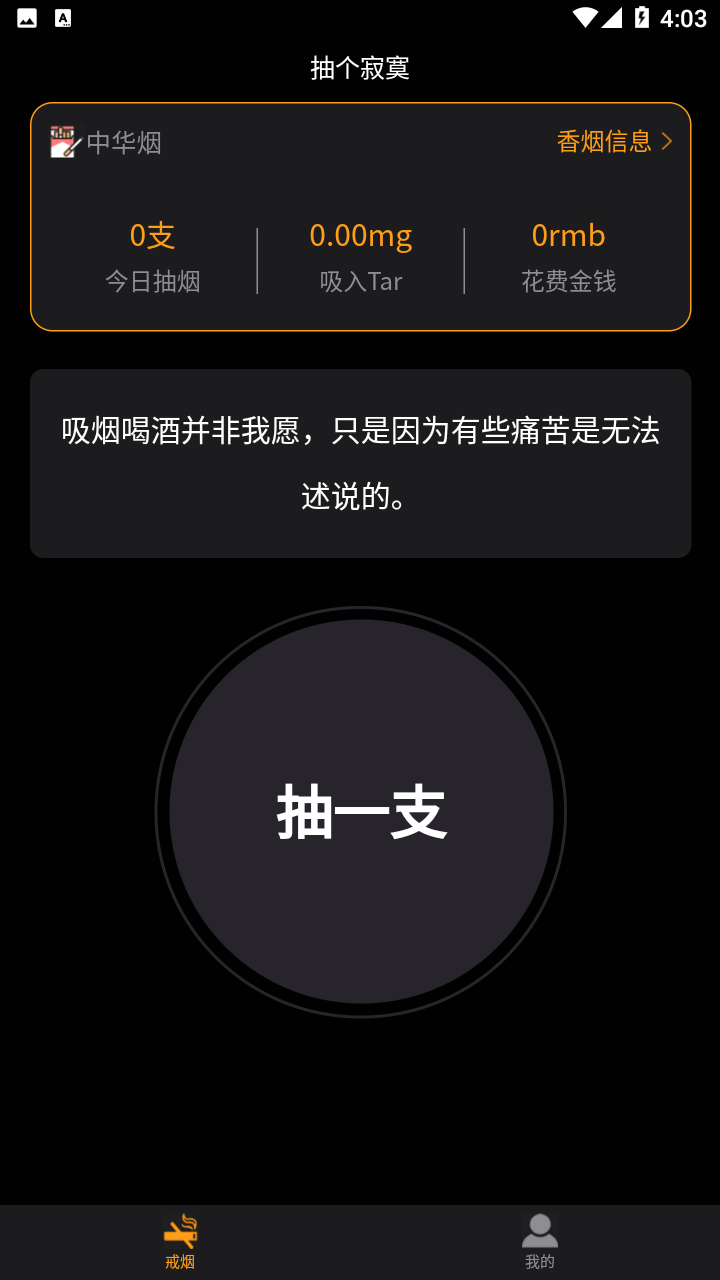Click the 0支 today's cigarette counter
720x1280 pixels.
point(150,235)
